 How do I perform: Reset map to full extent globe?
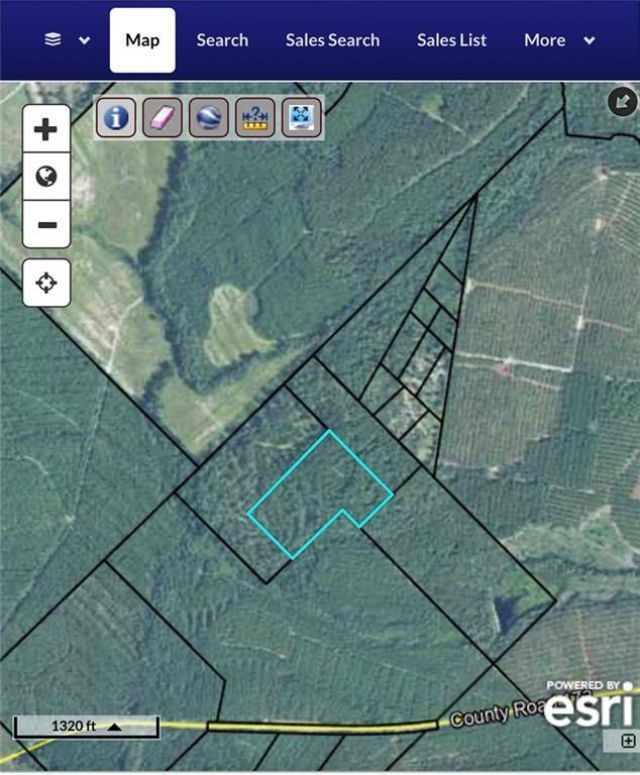pos(46,177)
